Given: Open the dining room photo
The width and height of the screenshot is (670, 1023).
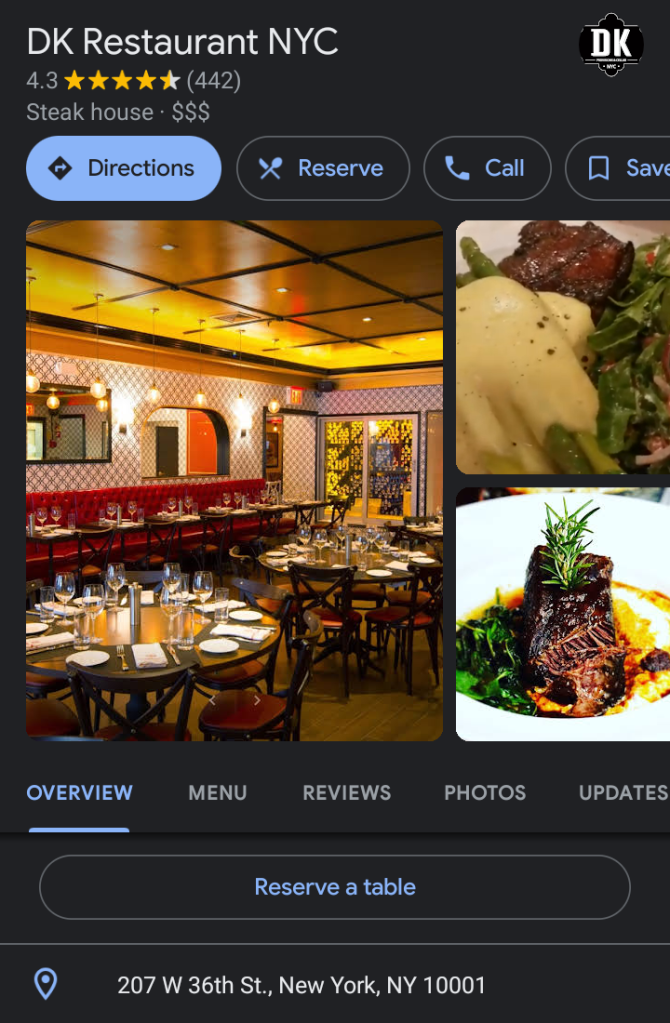Looking at the screenshot, I should (x=234, y=480).
